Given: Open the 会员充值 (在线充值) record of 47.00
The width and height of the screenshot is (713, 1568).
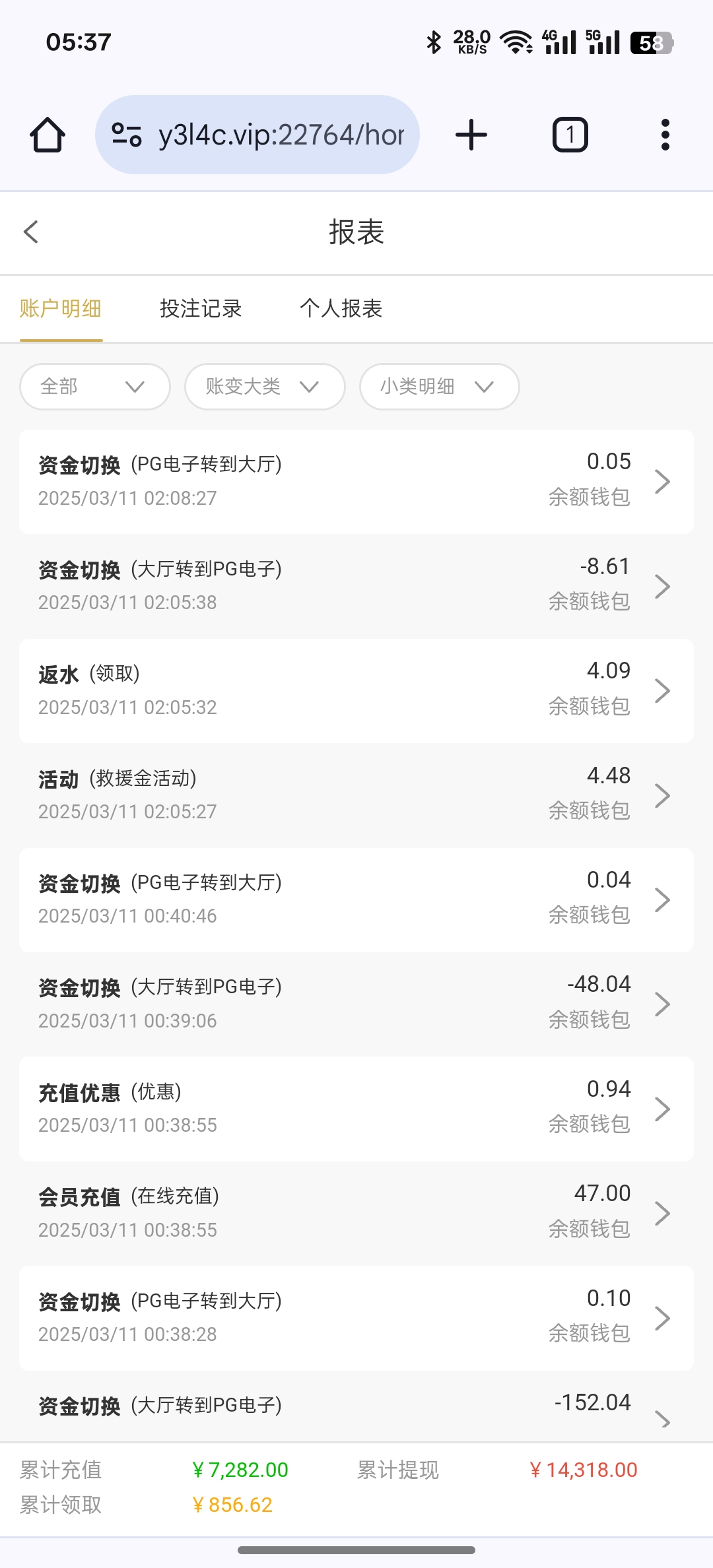Looking at the screenshot, I should point(356,1213).
